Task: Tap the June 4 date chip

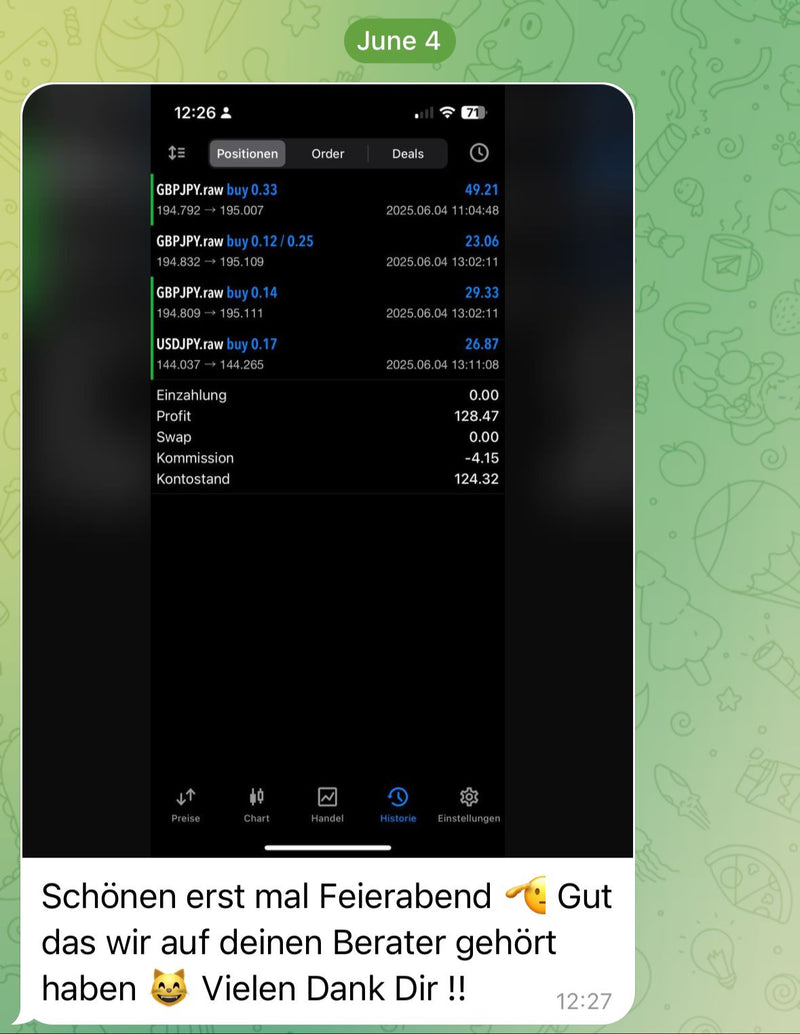Action: click(398, 41)
